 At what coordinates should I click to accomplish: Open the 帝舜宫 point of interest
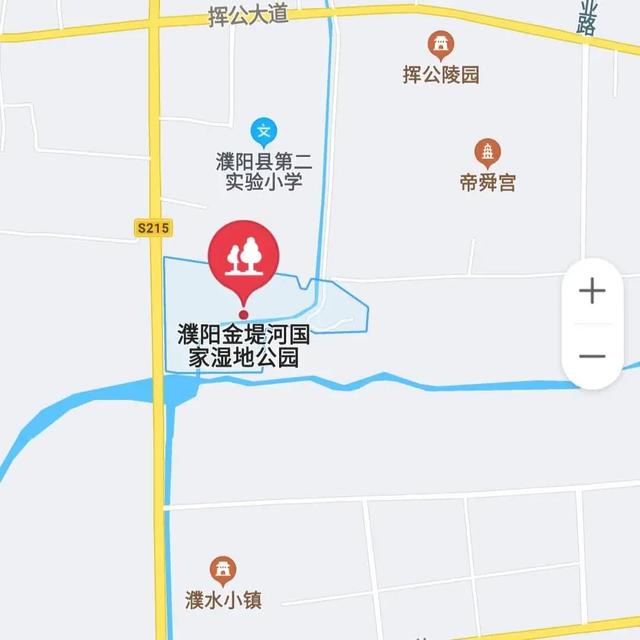tap(487, 153)
